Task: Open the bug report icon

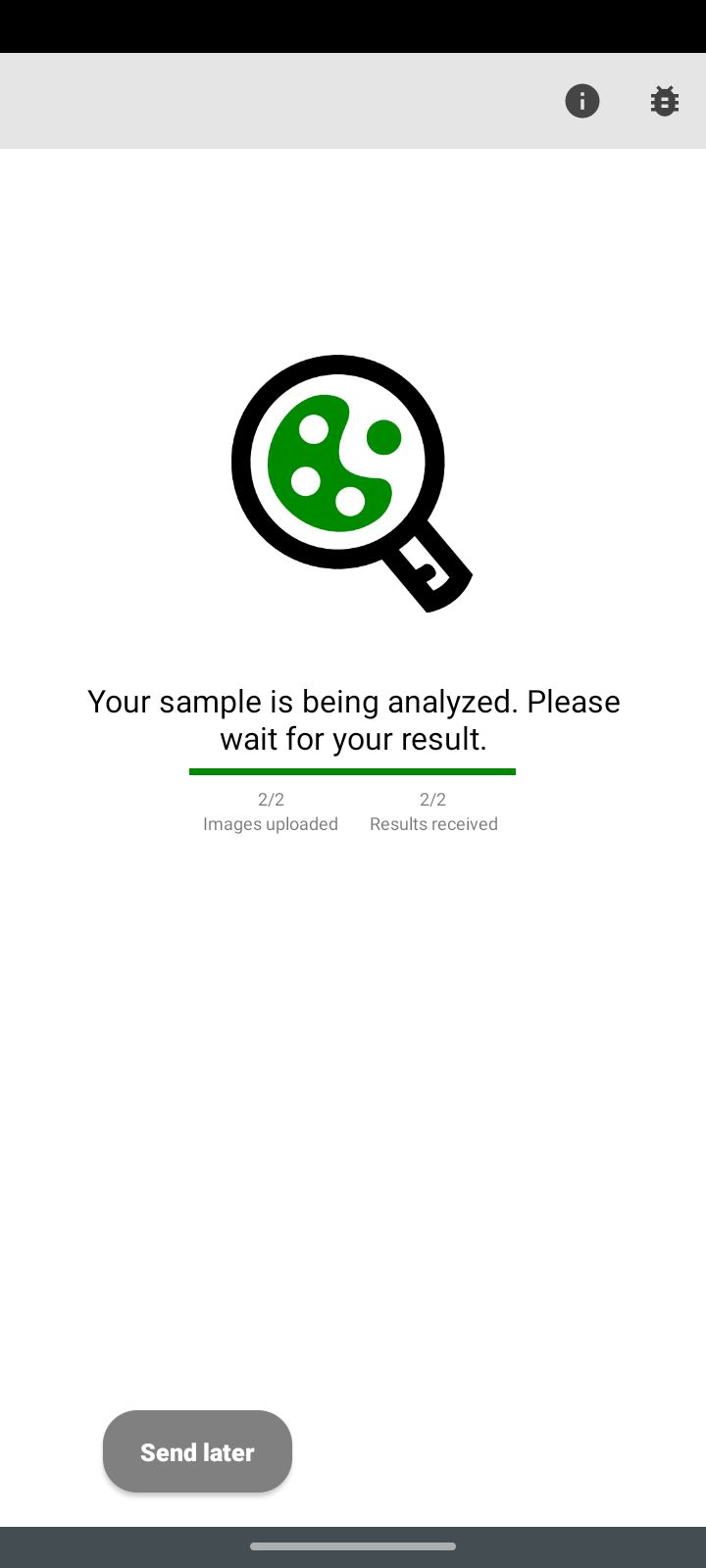Action: tap(665, 101)
